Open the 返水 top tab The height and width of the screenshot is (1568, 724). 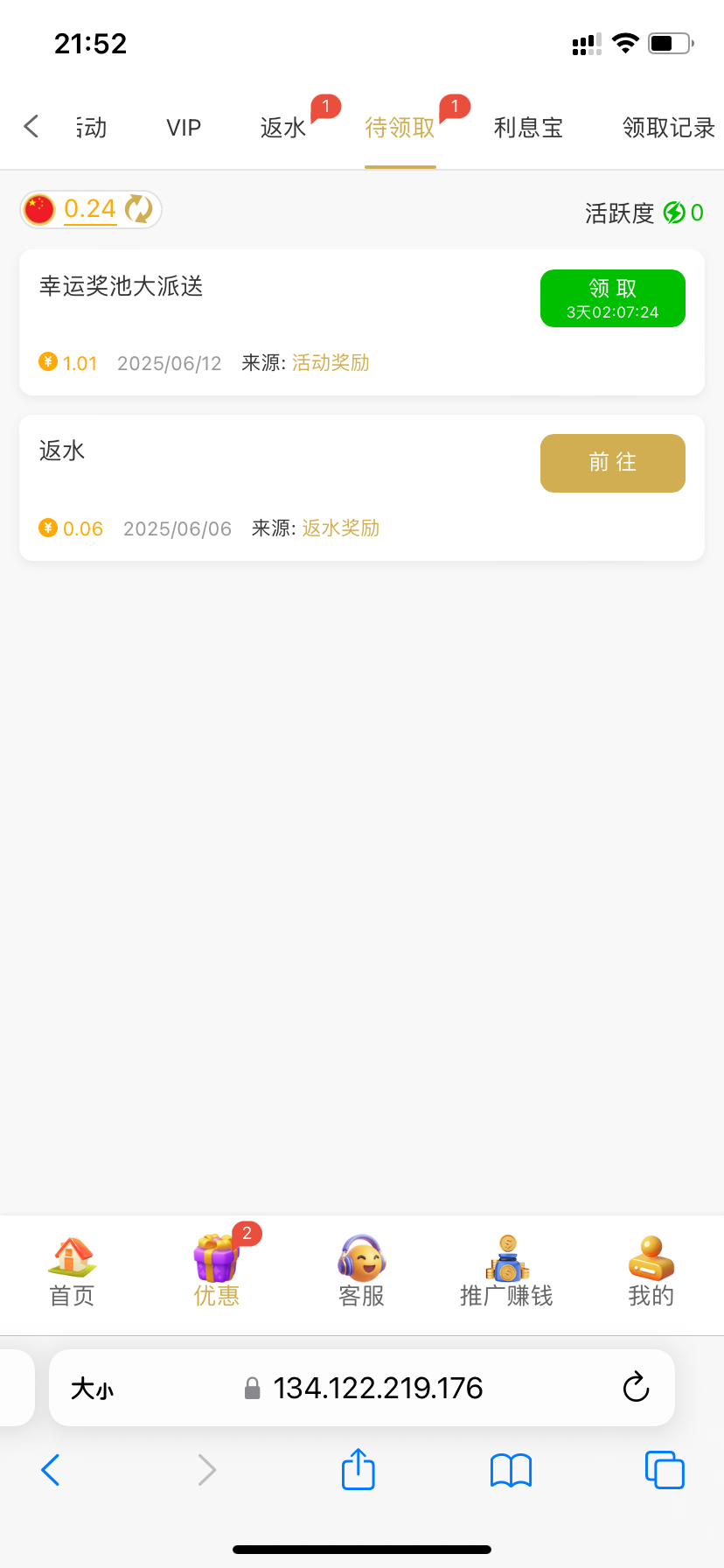coord(283,129)
